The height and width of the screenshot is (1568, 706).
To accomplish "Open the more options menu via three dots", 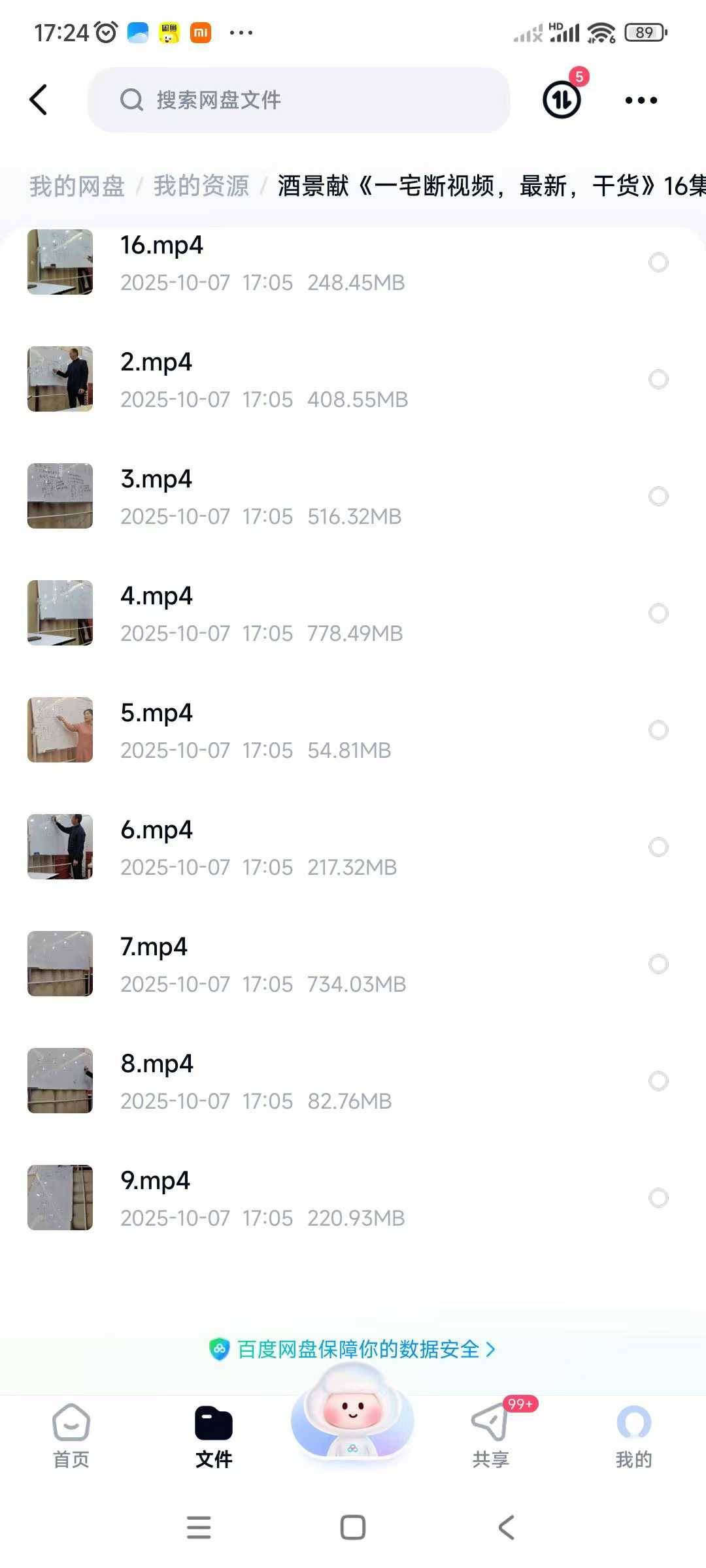I will pos(639,99).
